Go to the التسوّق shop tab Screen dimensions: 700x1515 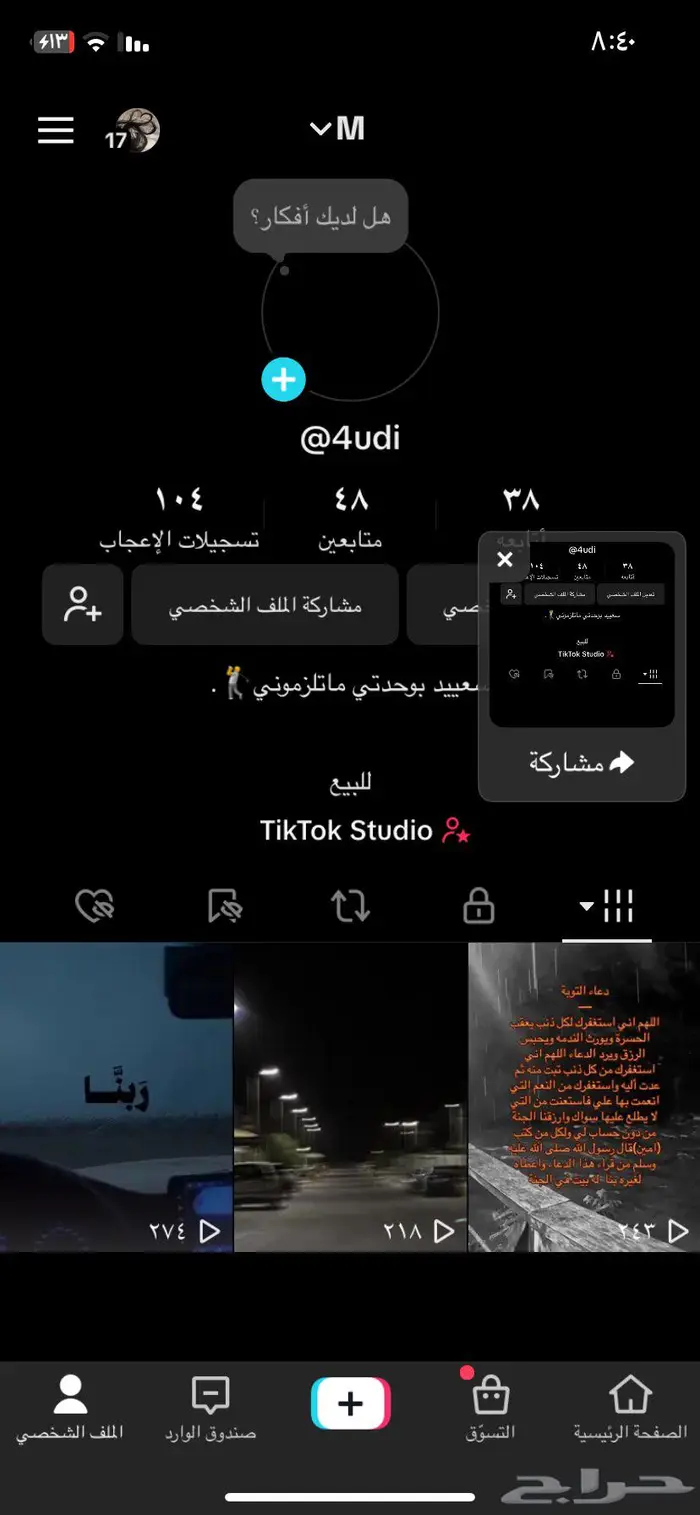(490, 1407)
